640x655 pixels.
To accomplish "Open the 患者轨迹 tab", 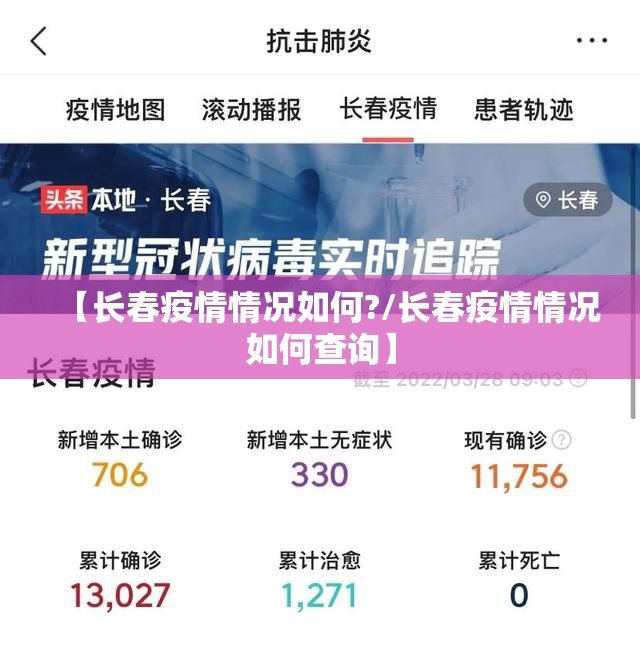I will click(x=524, y=109).
